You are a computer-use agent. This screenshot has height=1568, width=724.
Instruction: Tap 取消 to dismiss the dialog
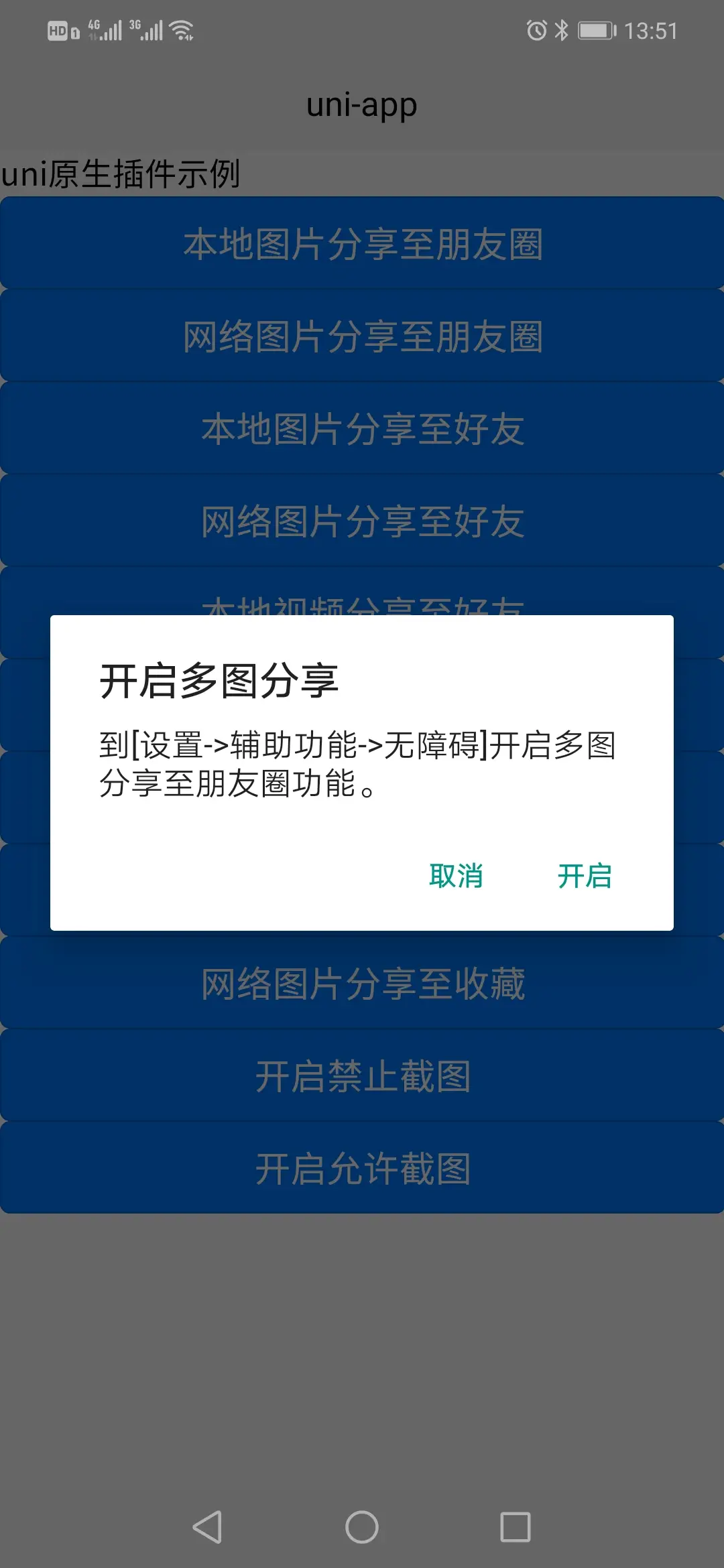[456, 876]
